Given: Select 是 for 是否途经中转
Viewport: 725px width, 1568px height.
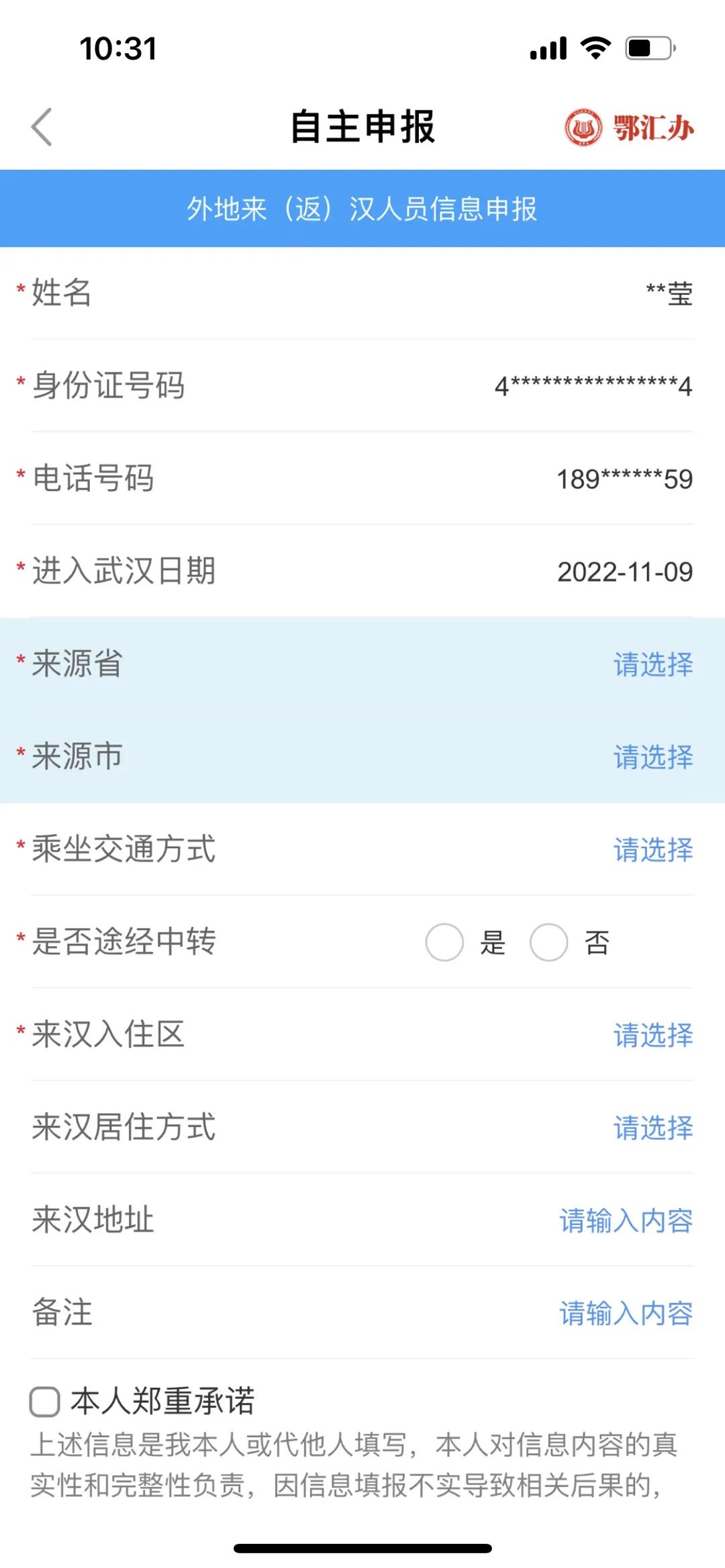Looking at the screenshot, I should (444, 943).
